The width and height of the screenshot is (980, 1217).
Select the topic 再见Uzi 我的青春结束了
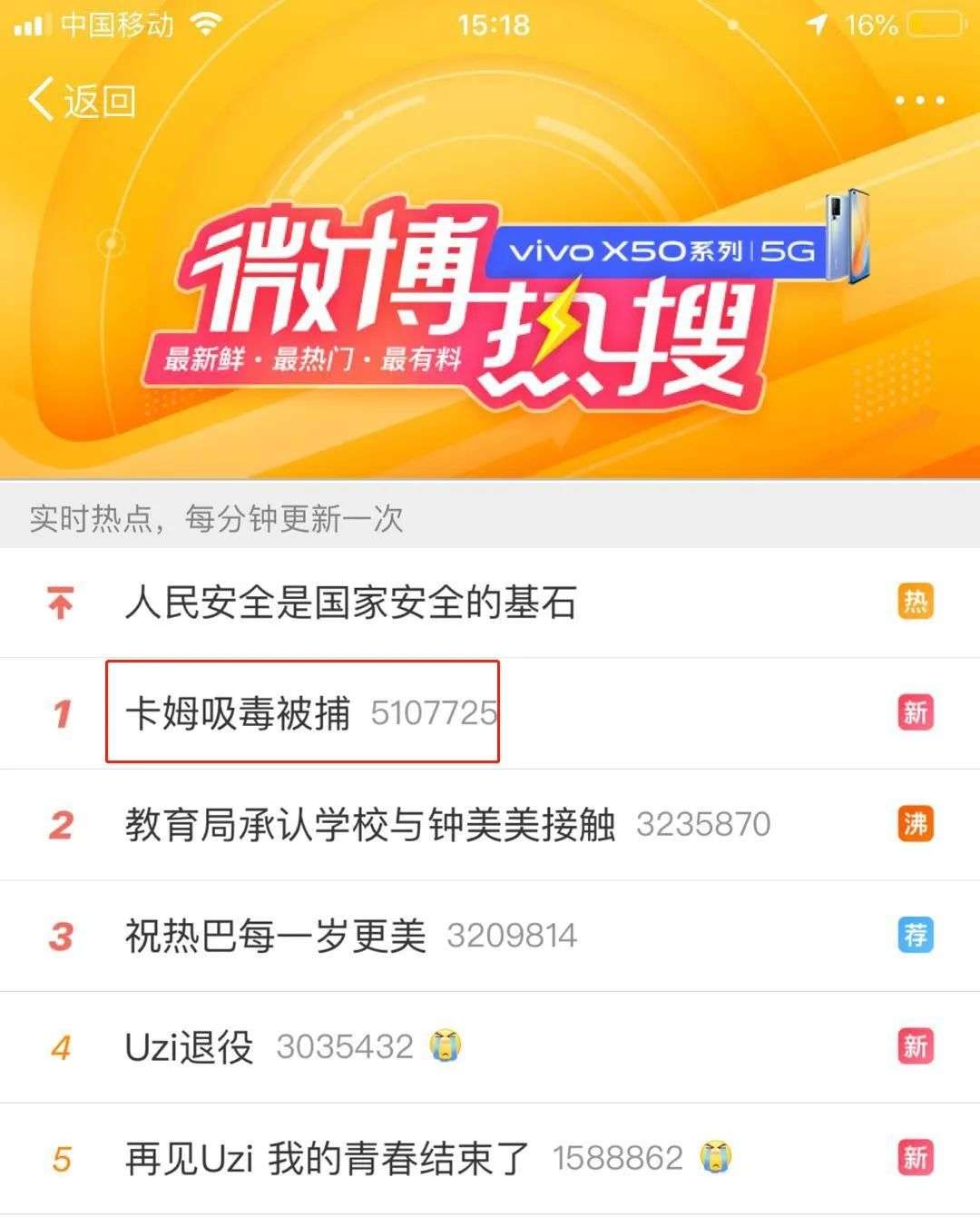click(x=327, y=1159)
